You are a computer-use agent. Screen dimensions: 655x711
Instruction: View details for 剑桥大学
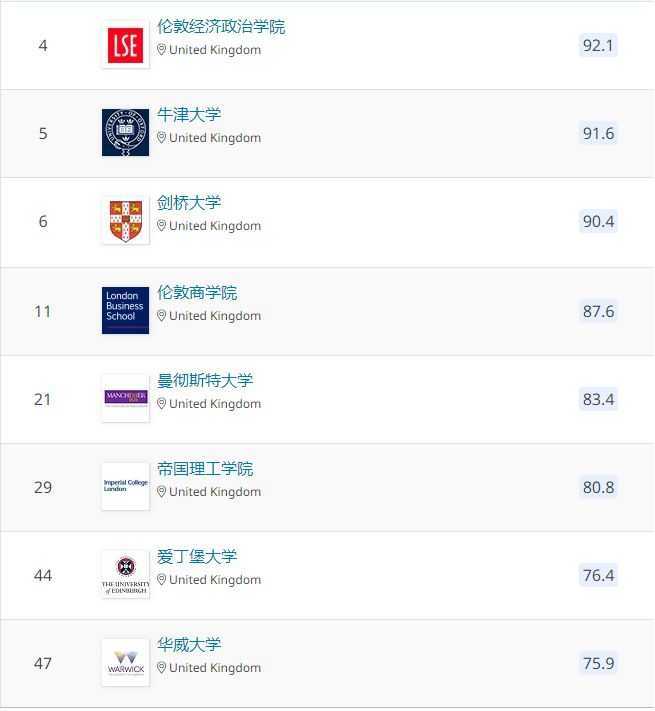coord(189,203)
